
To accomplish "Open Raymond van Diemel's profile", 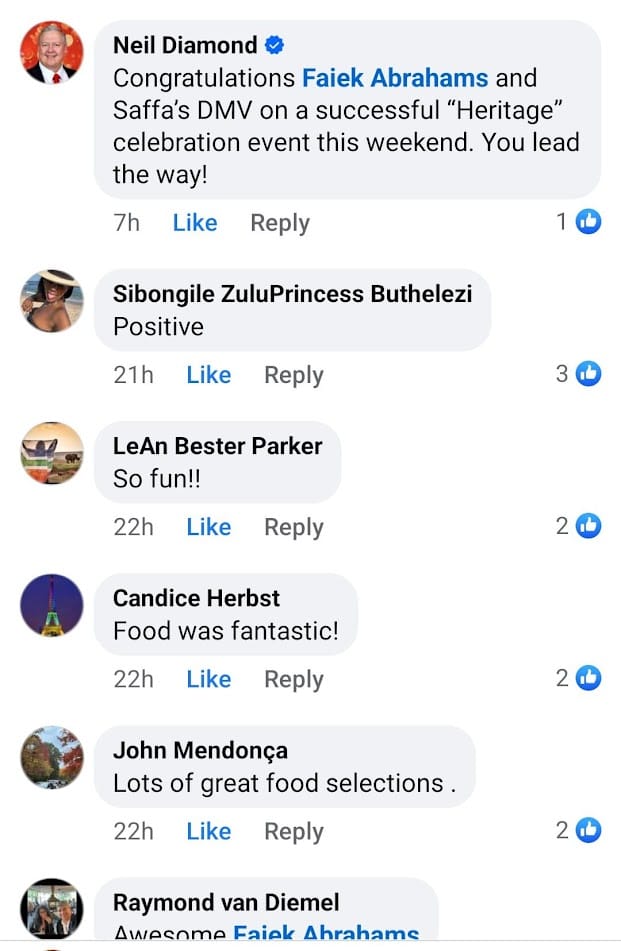I will (x=226, y=902).
